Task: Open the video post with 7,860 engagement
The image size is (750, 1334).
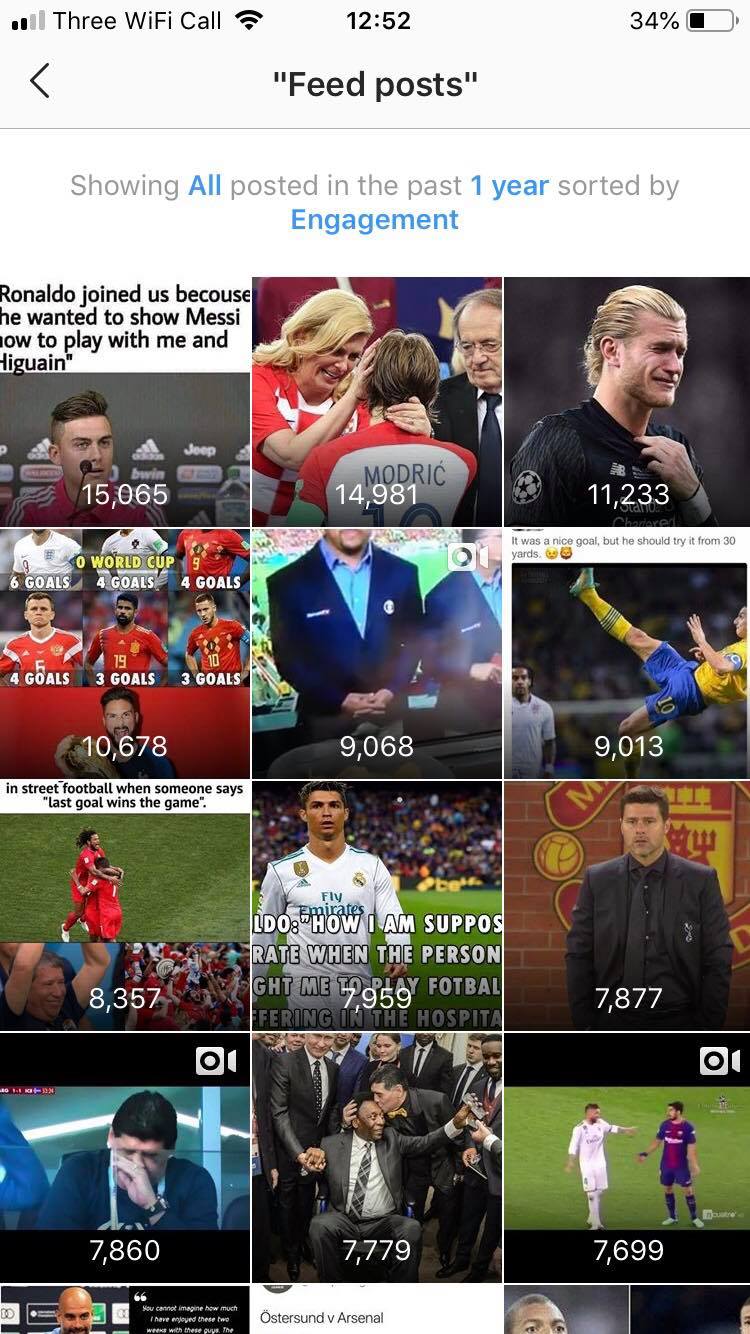Action: click(124, 1158)
